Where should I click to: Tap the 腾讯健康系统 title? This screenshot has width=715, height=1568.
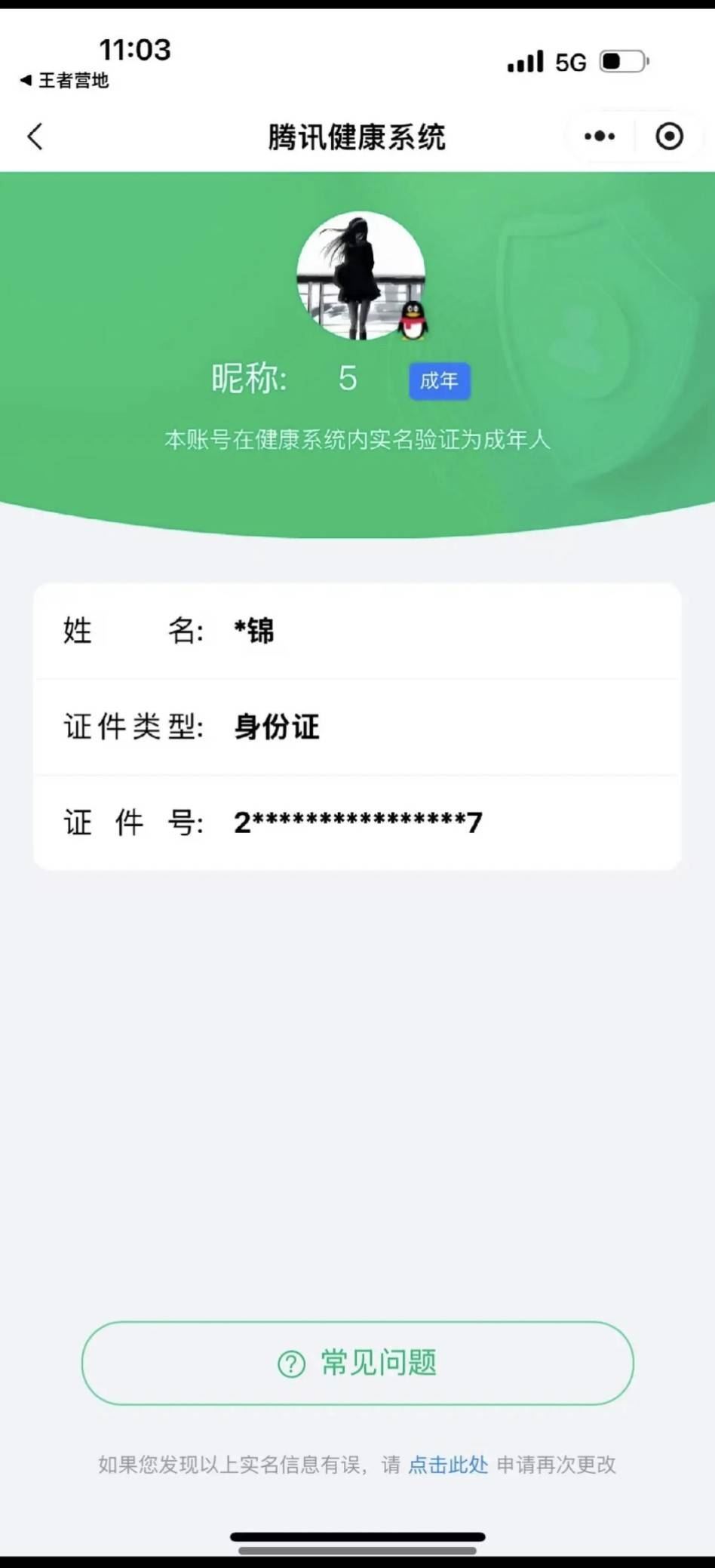click(x=357, y=137)
